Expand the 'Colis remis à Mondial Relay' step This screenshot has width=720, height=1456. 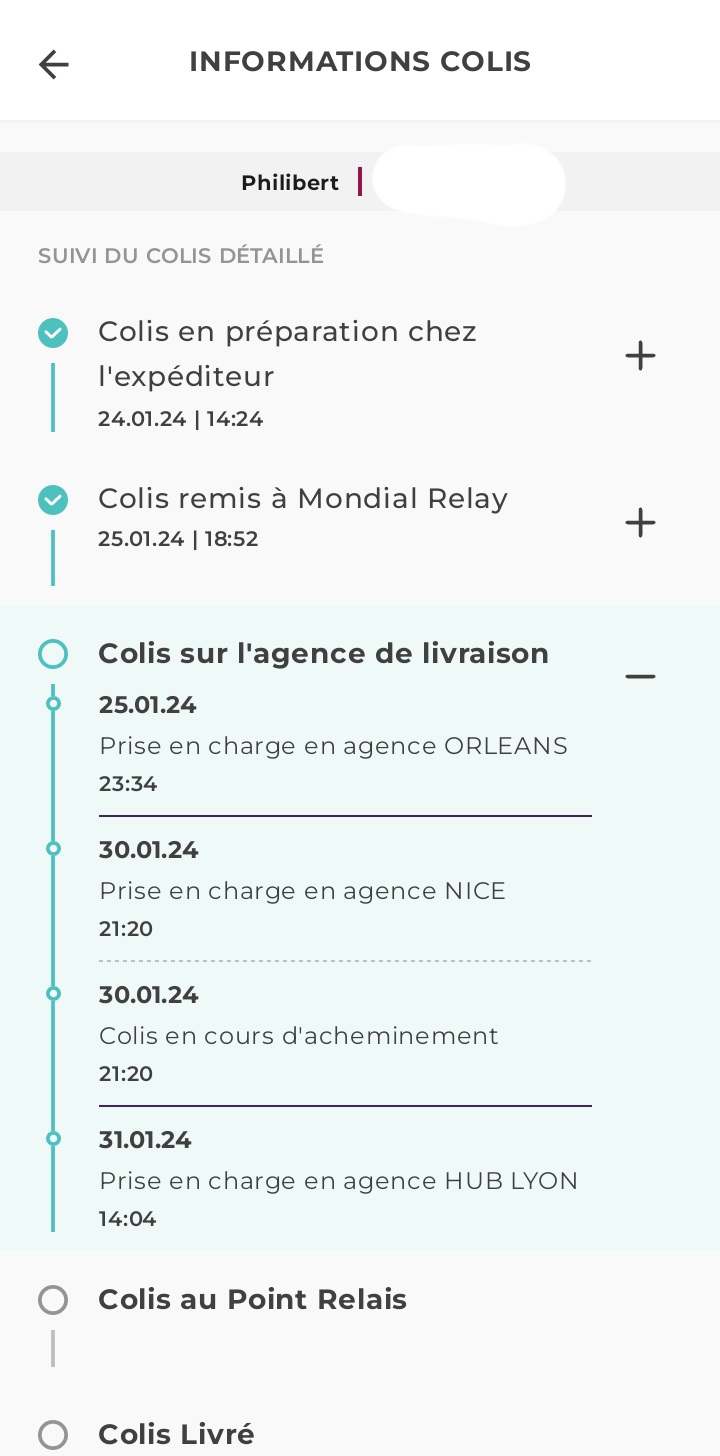pyautogui.click(x=640, y=522)
